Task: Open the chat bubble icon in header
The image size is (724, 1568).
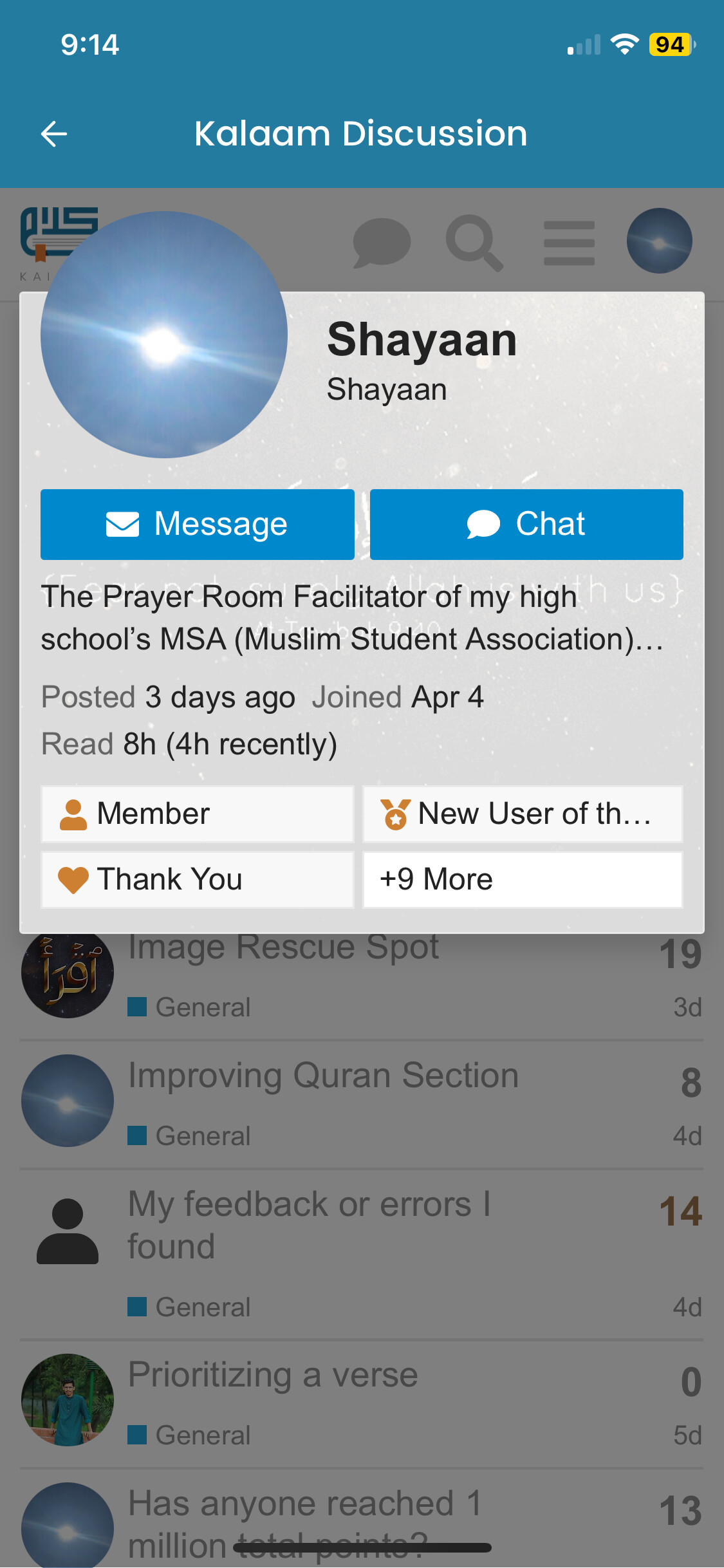Action: point(382,242)
